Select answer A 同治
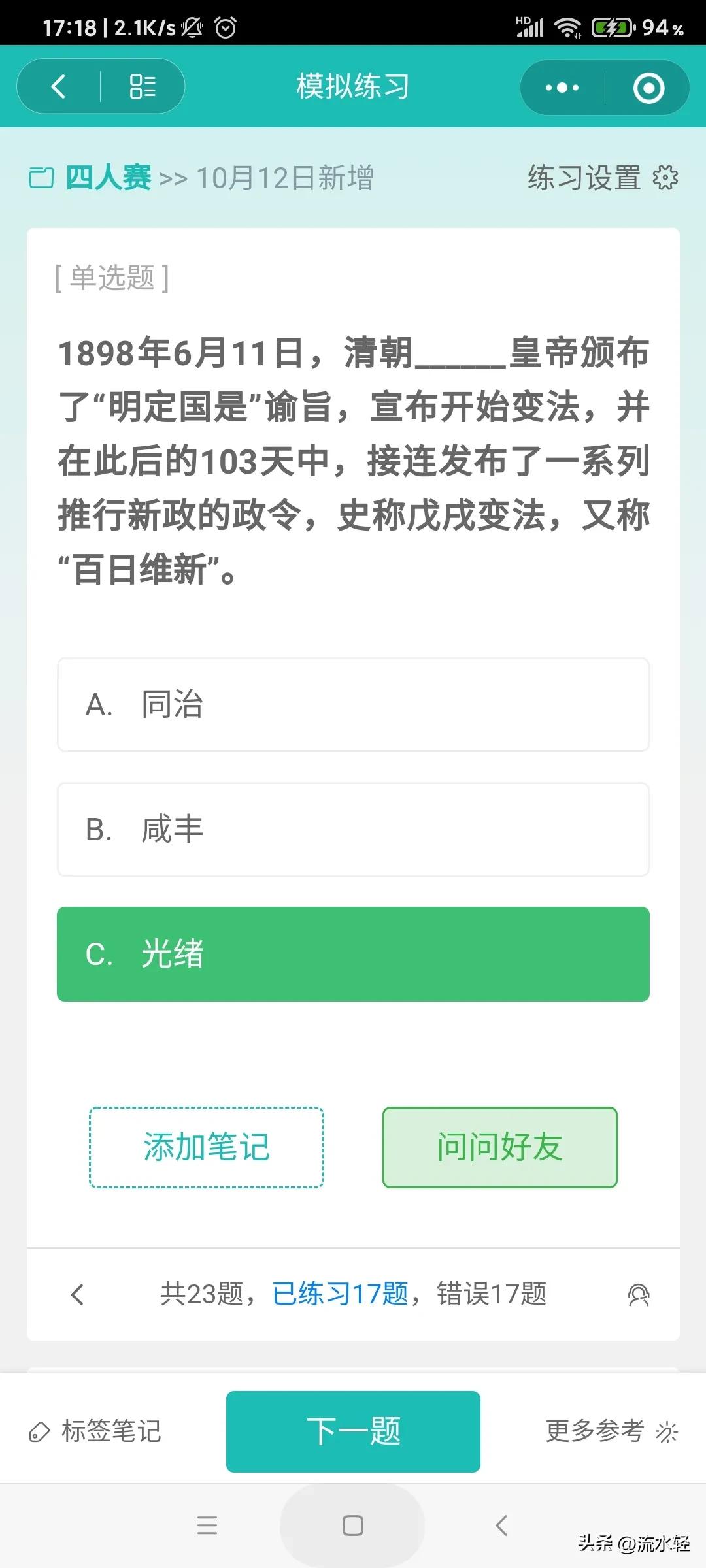Viewport: 706px width, 1568px height. (x=353, y=705)
